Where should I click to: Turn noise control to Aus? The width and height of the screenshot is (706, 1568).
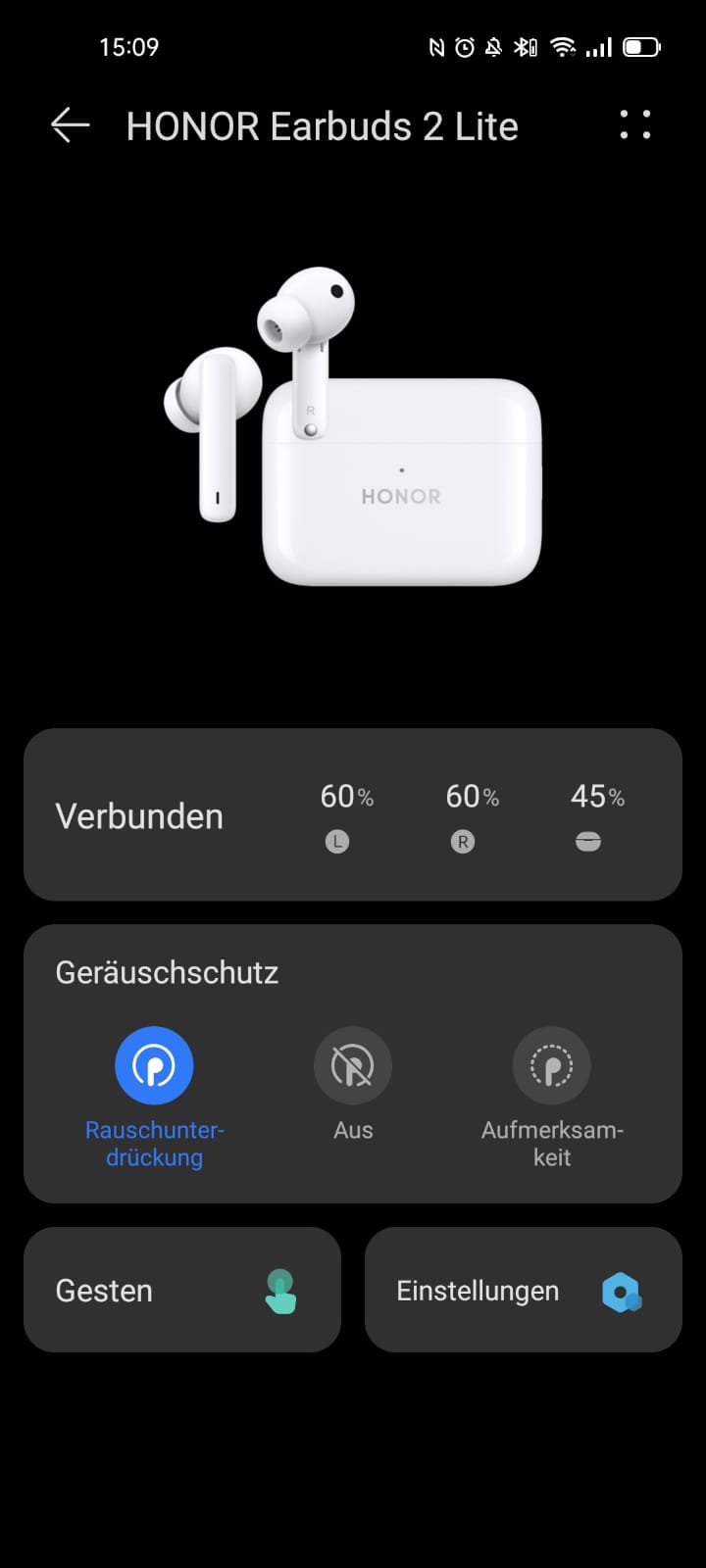pos(353,1066)
